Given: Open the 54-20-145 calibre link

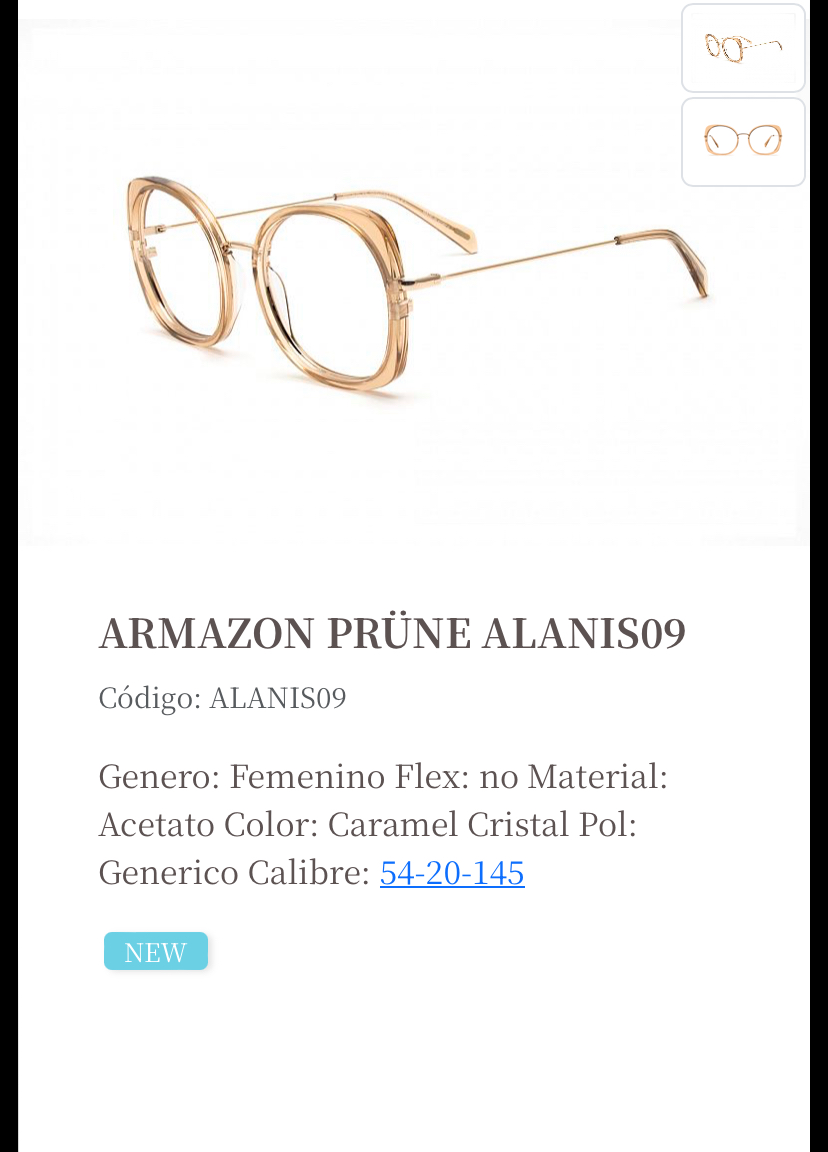Looking at the screenshot, I should click(452, 873).
